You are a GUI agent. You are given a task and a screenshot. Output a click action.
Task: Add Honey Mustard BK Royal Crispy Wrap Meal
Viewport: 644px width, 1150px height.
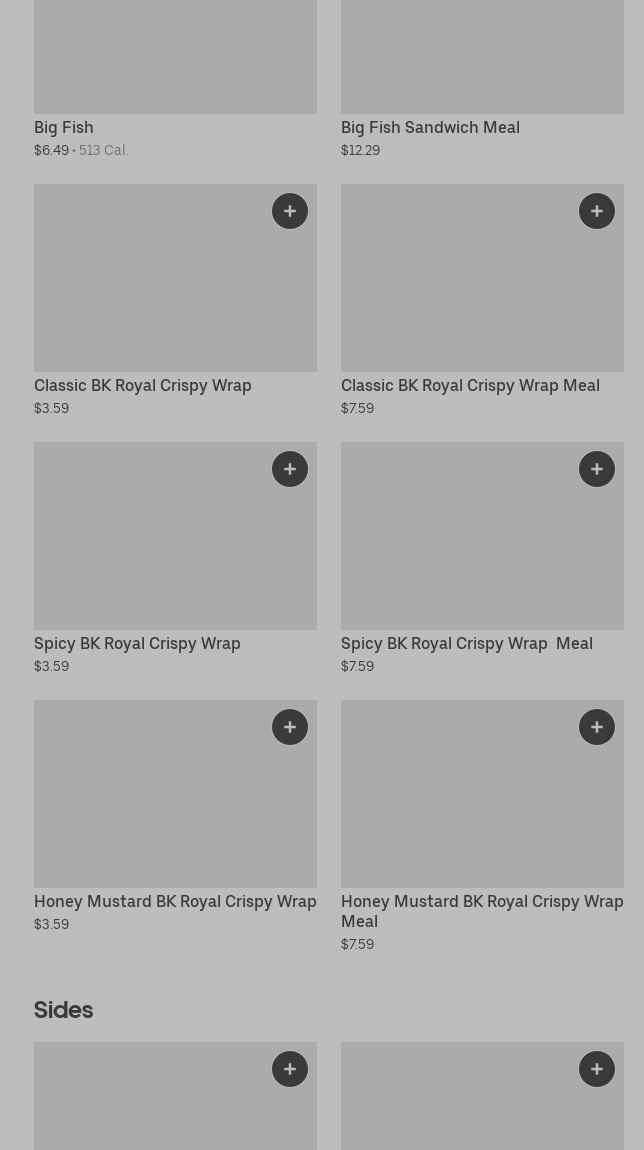coord(597,727)
